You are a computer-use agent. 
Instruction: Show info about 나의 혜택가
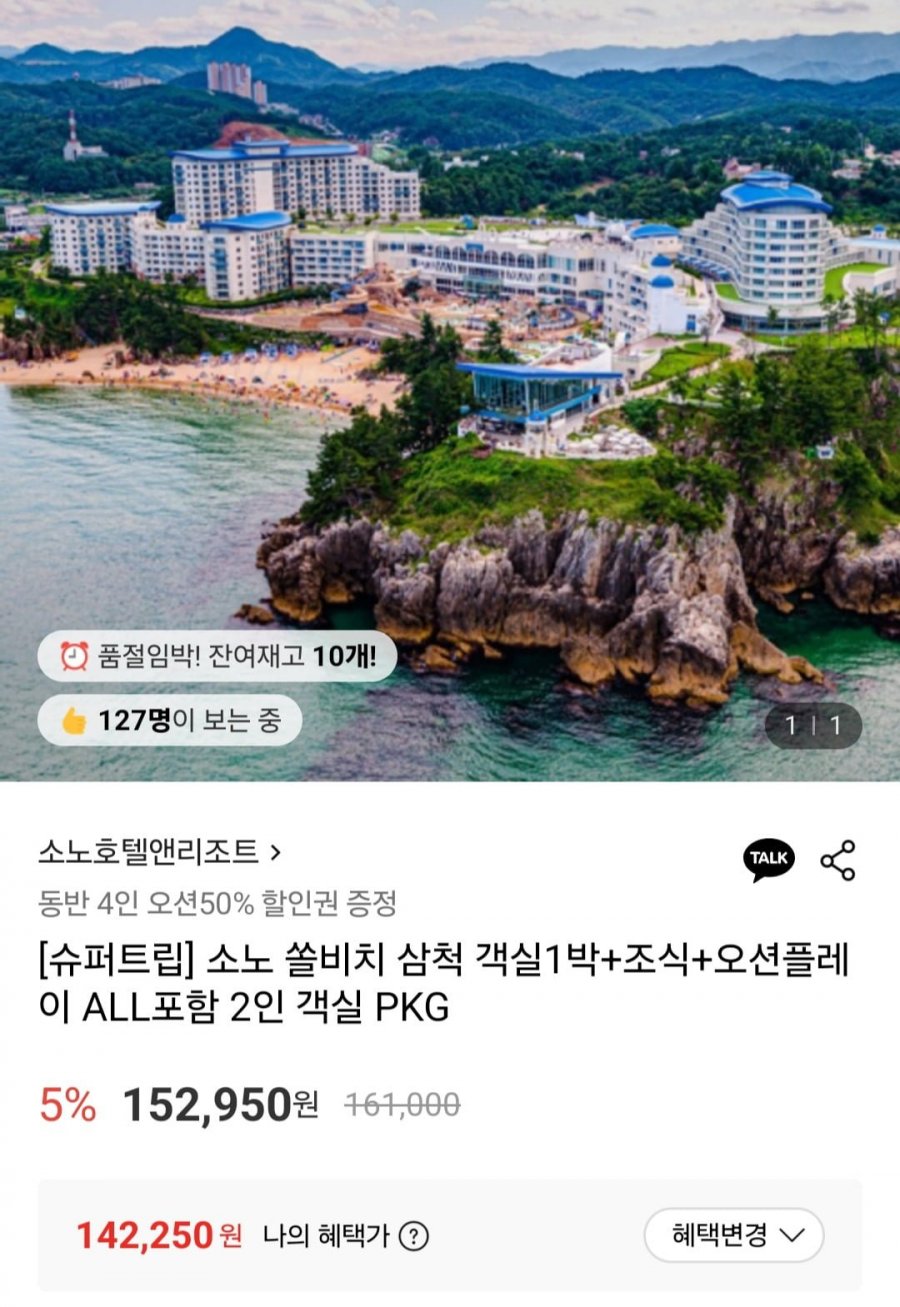414,1237
